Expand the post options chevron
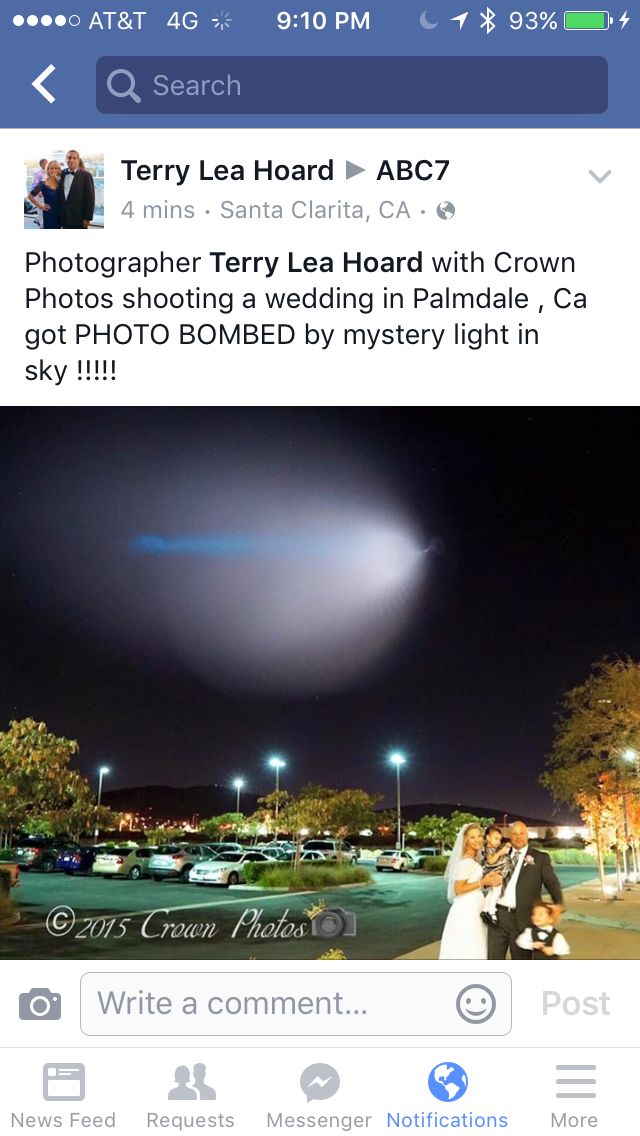The width and height of the screenshot is (640, 1136). [599, 177]
